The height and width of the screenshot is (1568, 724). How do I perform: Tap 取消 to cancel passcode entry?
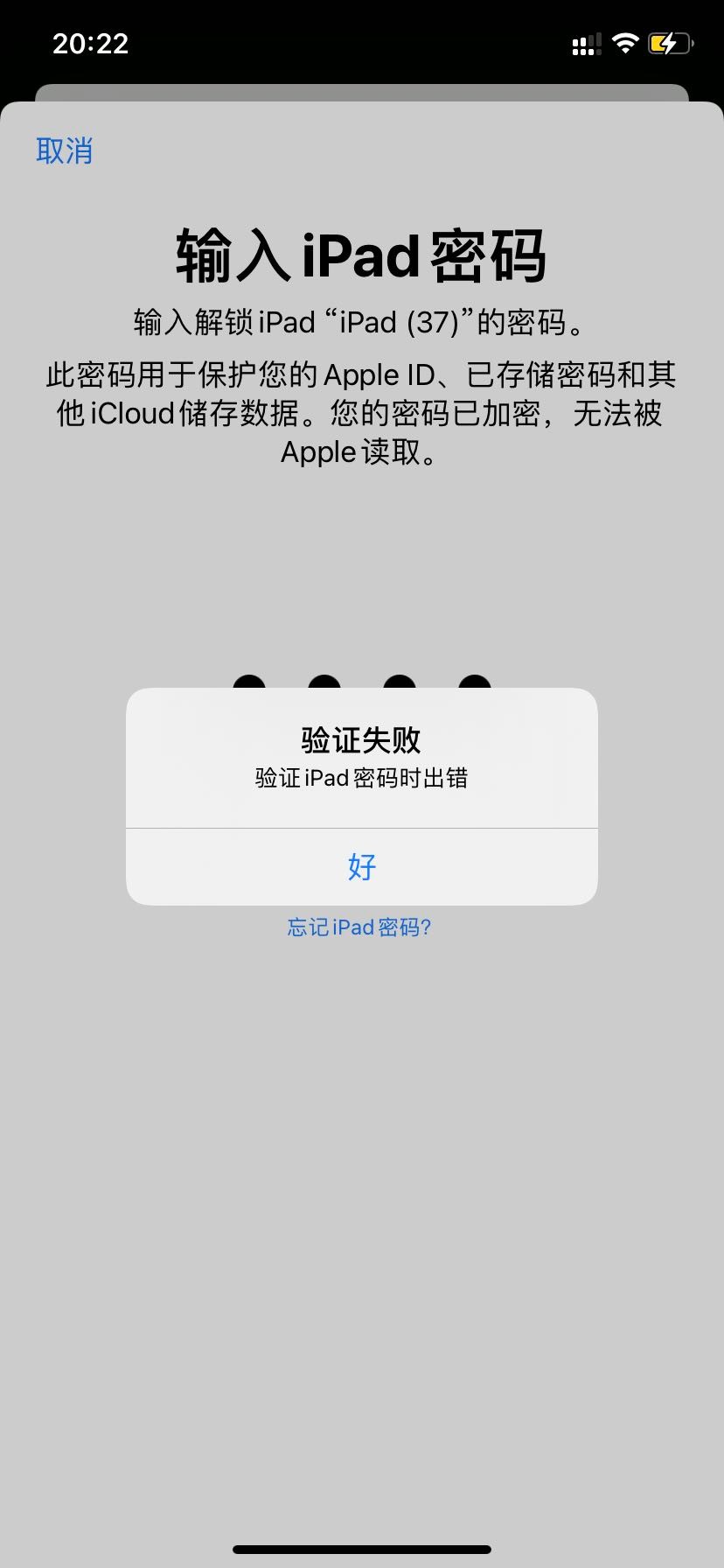(x=64, y=150)
